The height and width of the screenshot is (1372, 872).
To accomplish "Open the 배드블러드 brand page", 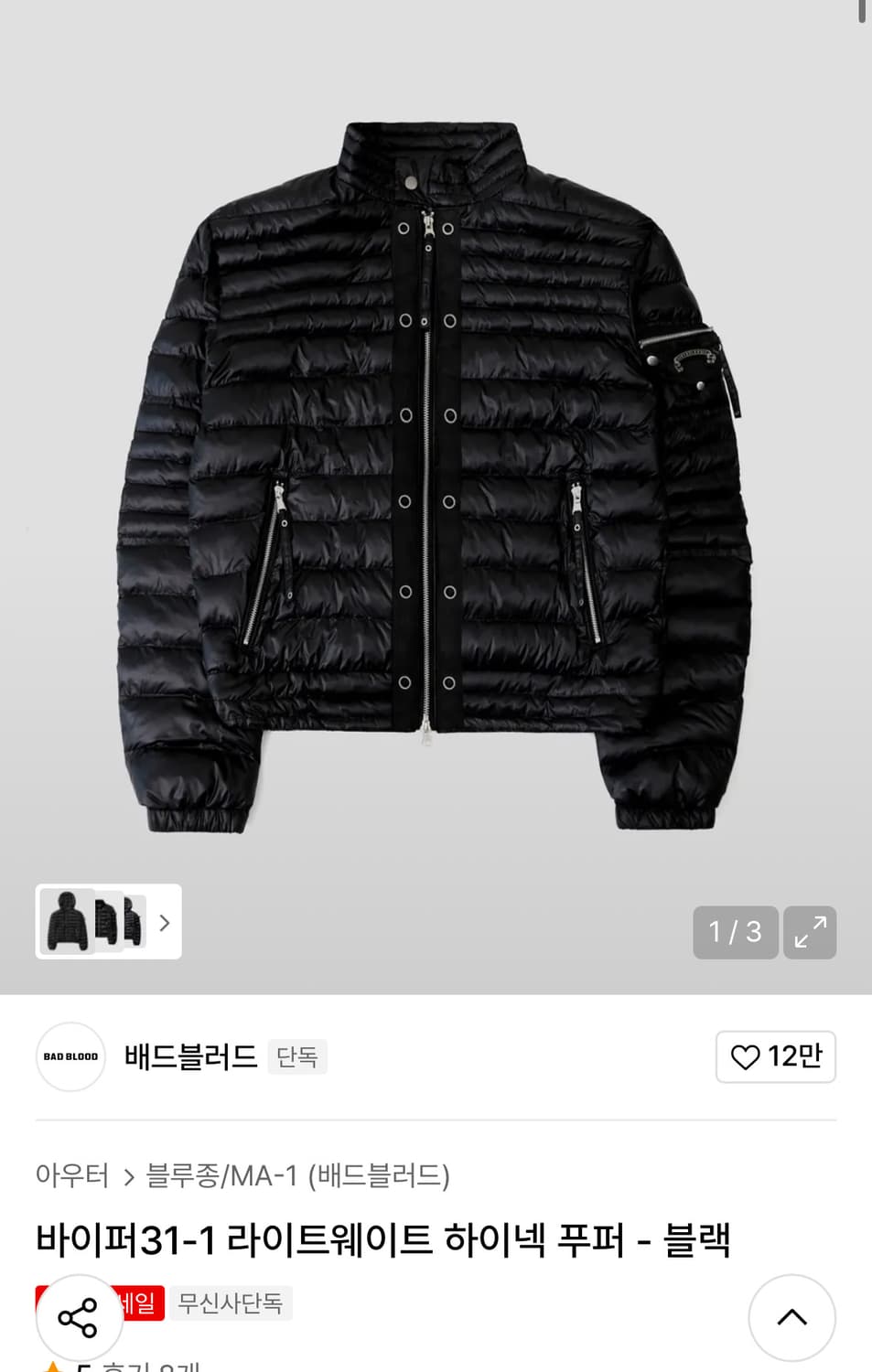I will (x=188, y=1056).
